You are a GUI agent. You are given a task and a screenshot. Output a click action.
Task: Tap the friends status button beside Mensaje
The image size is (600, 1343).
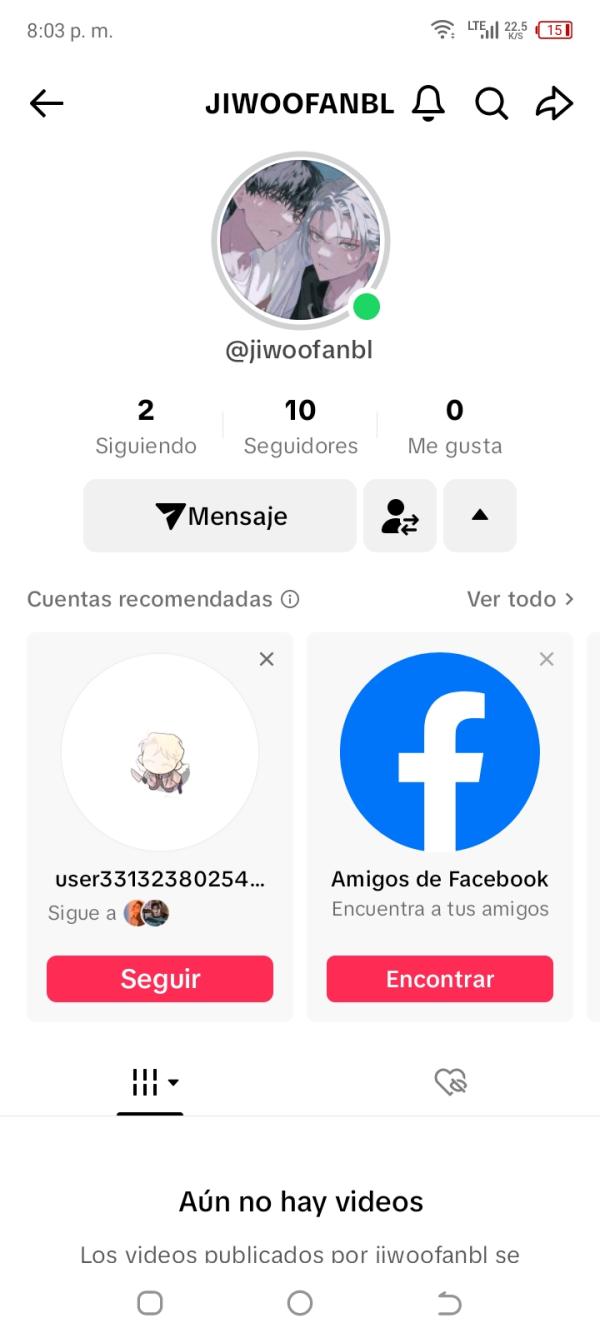(400, 516)
